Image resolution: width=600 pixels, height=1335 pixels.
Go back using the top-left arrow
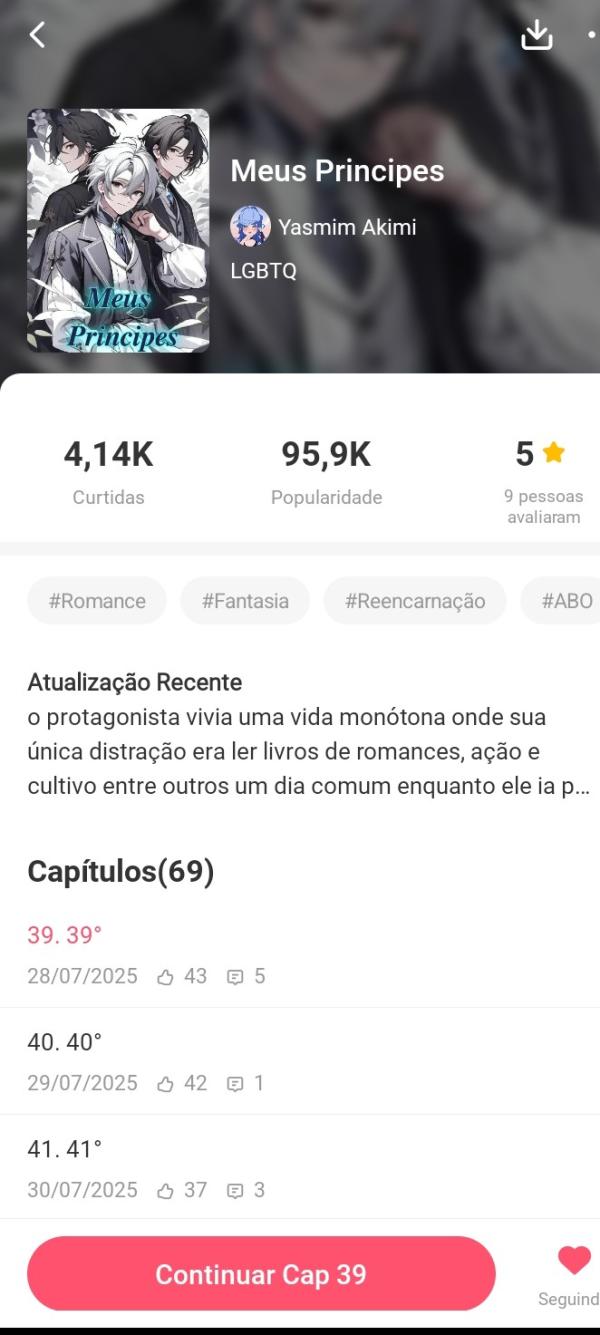point(37,35)
